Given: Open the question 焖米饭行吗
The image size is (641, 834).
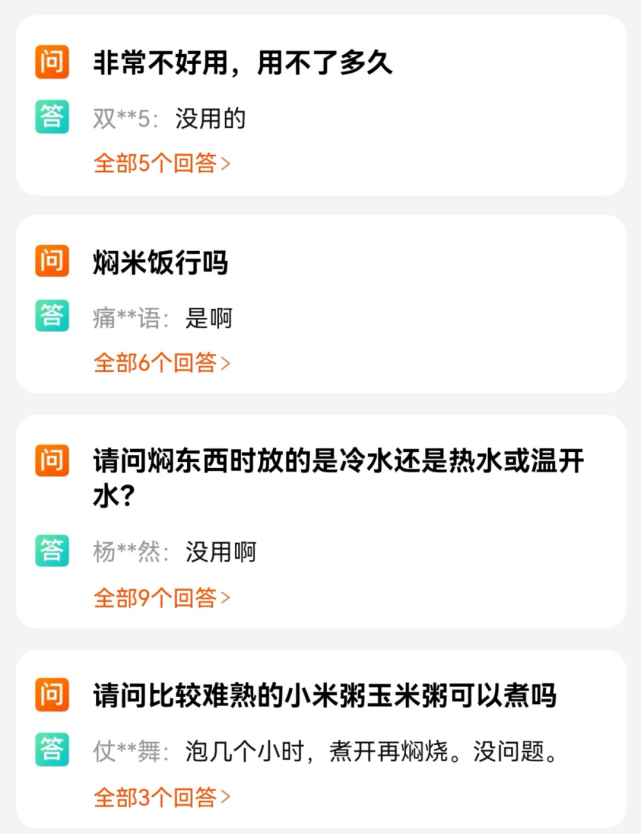Looking at the screenshot, I should click(161, 263).
